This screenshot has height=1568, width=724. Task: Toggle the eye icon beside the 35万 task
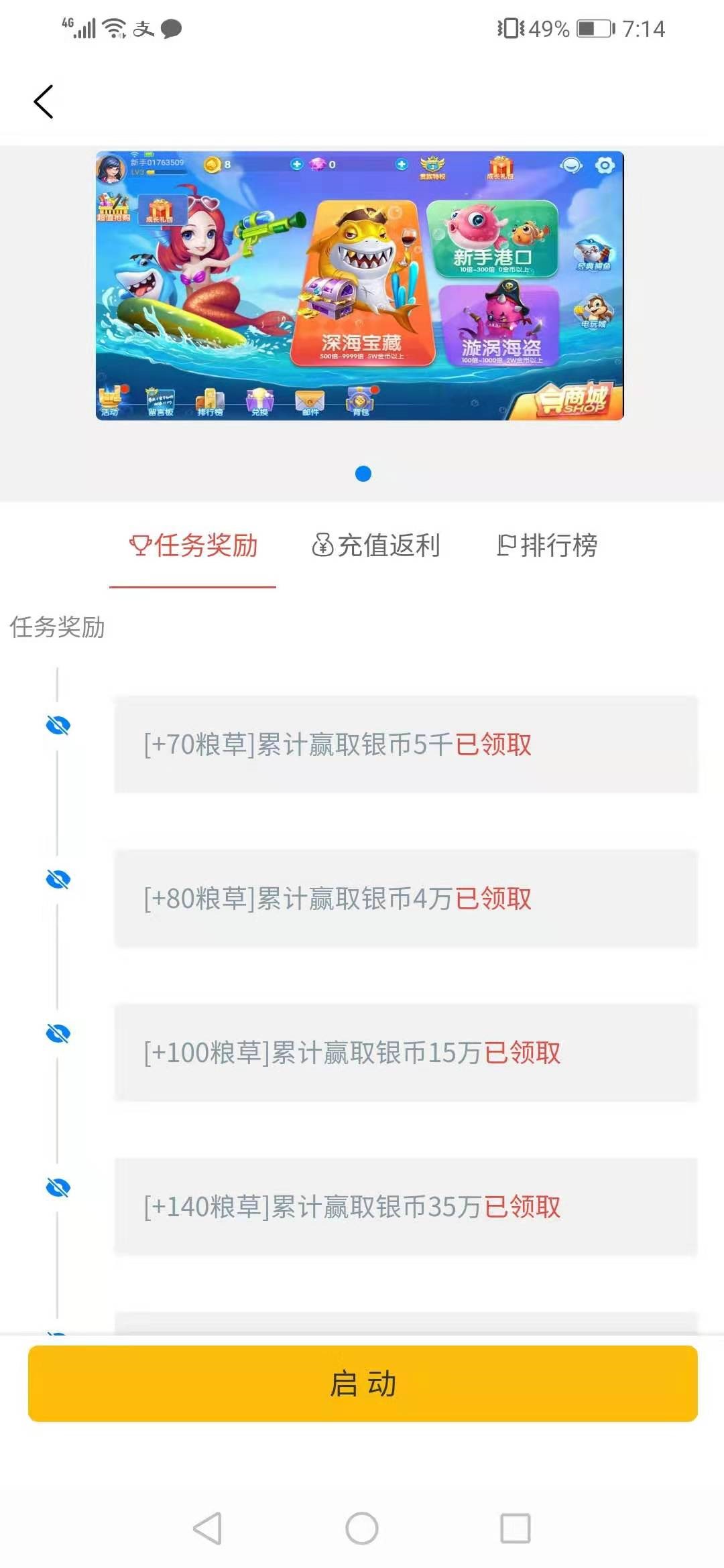pyautogui.click(x=58, y=1187)
